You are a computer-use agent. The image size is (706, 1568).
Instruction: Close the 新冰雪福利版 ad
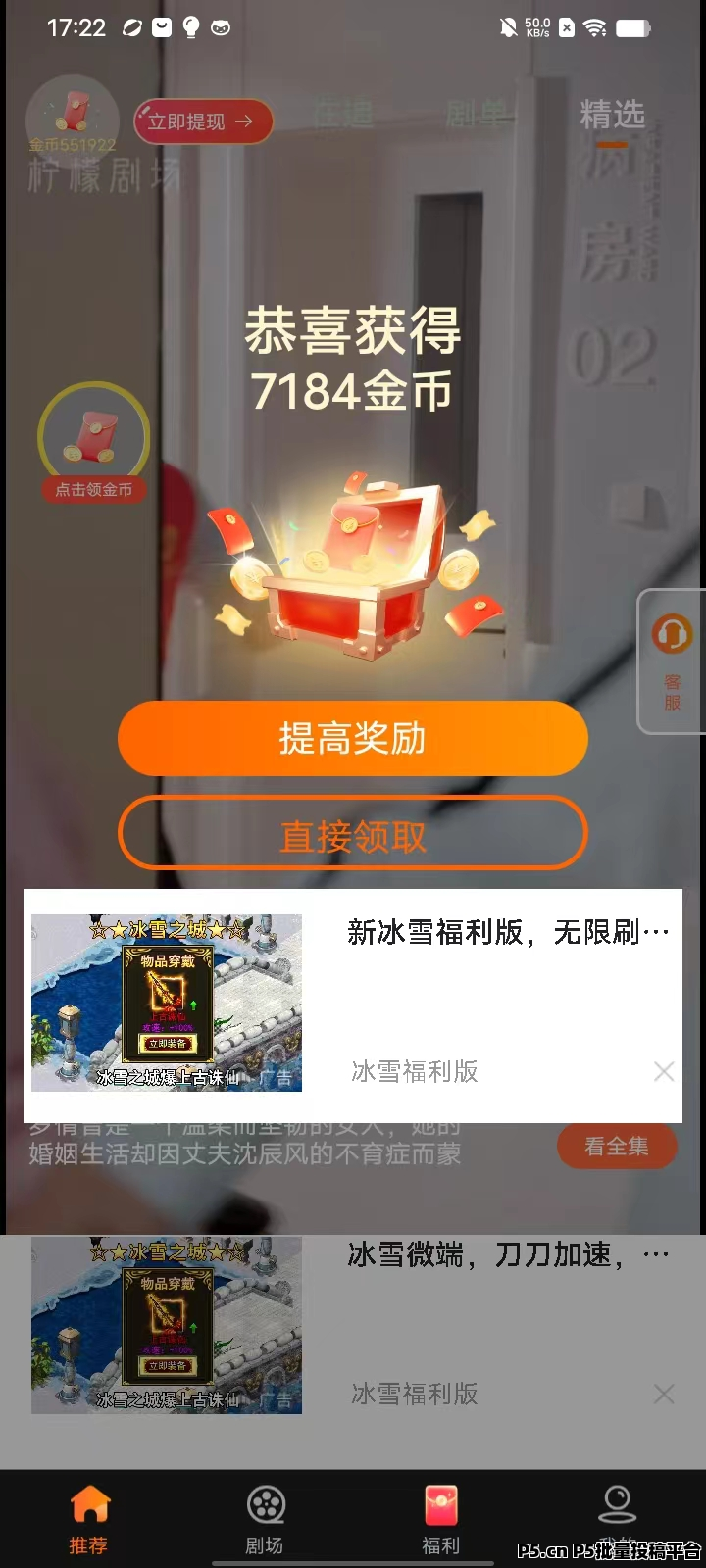pyautogui.click(x=664, y=1072)
